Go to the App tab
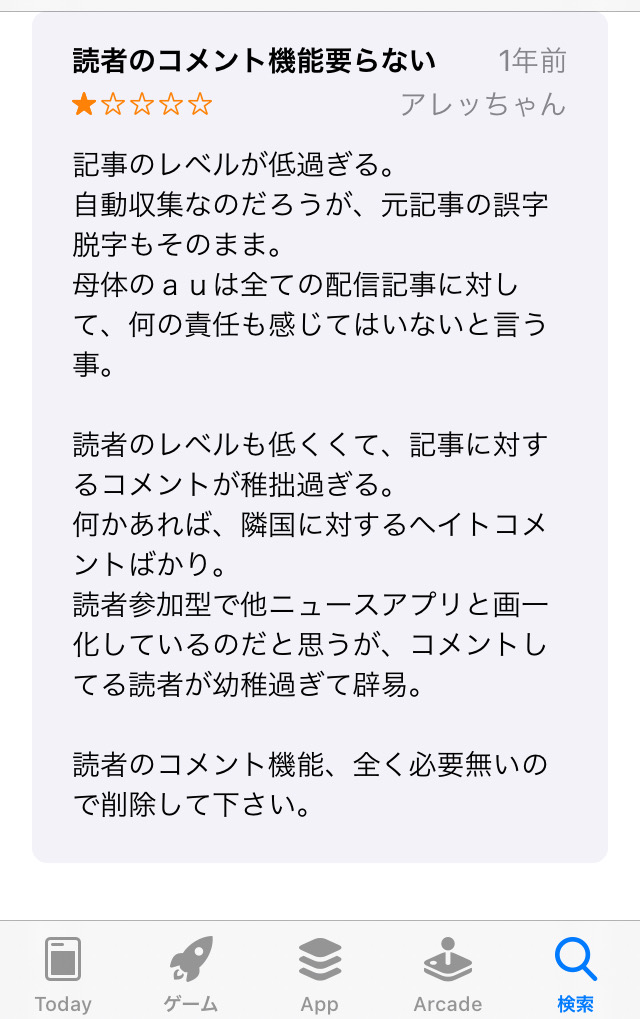640x1019 pixels. click(319, 972)
